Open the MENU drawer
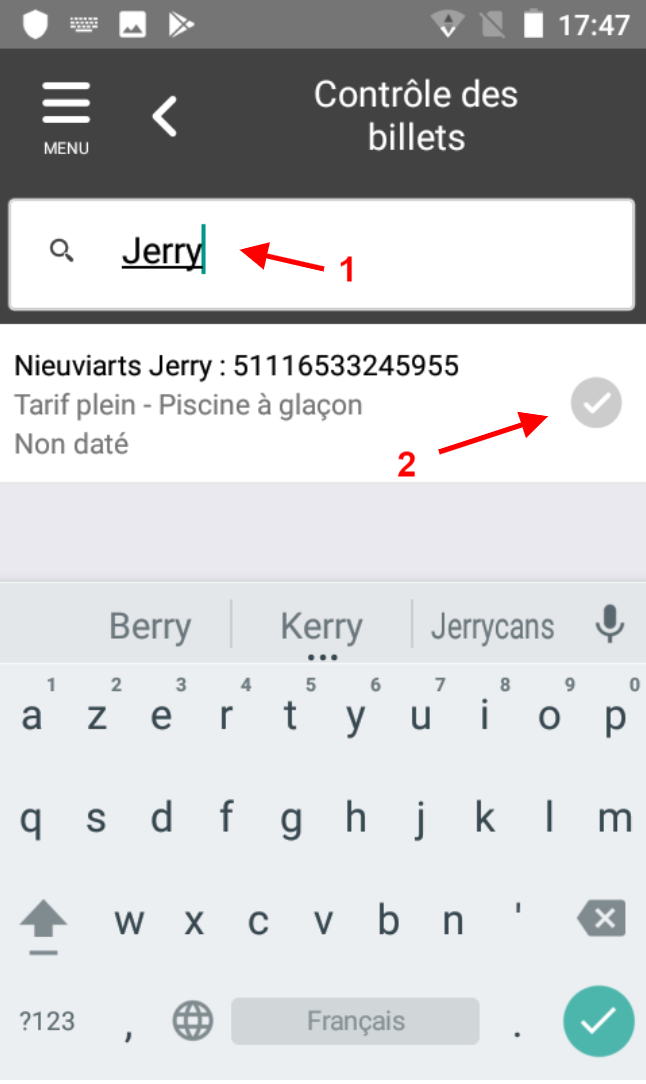Viewport: 646px width, 1084px height. (x=66, y=116)
